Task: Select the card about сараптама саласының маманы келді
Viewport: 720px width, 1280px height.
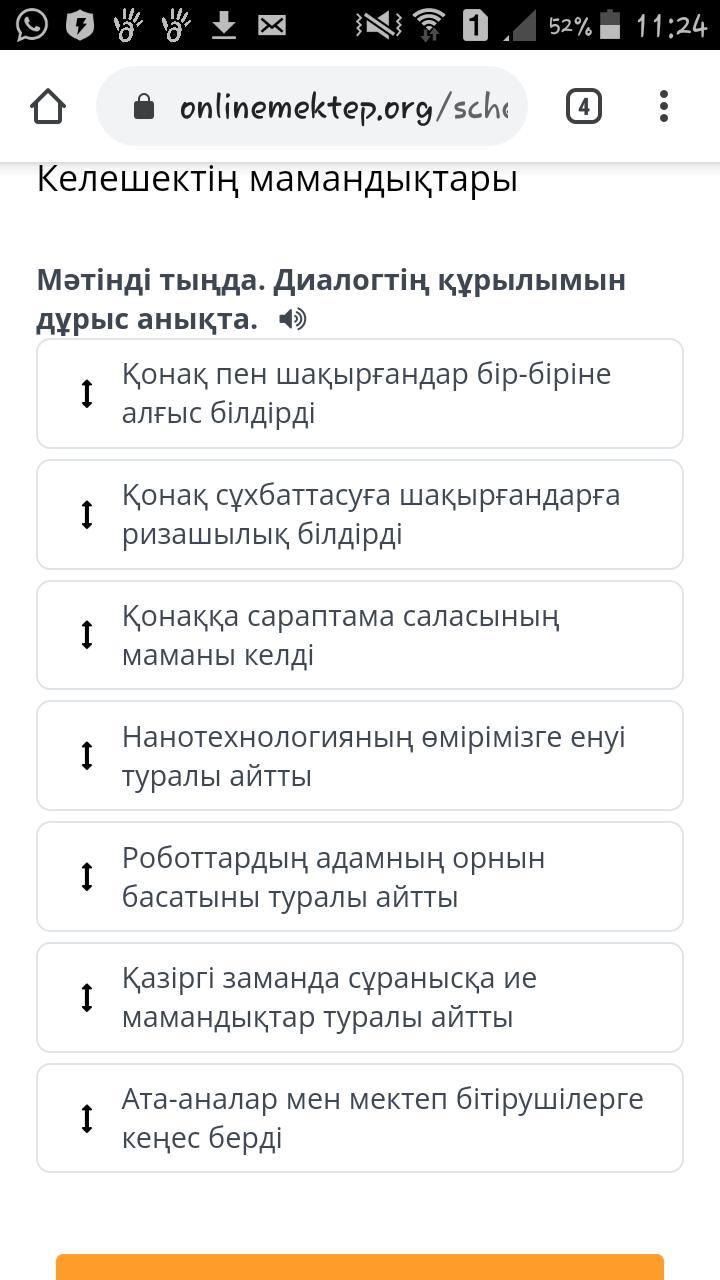Action: pos(360,635)
